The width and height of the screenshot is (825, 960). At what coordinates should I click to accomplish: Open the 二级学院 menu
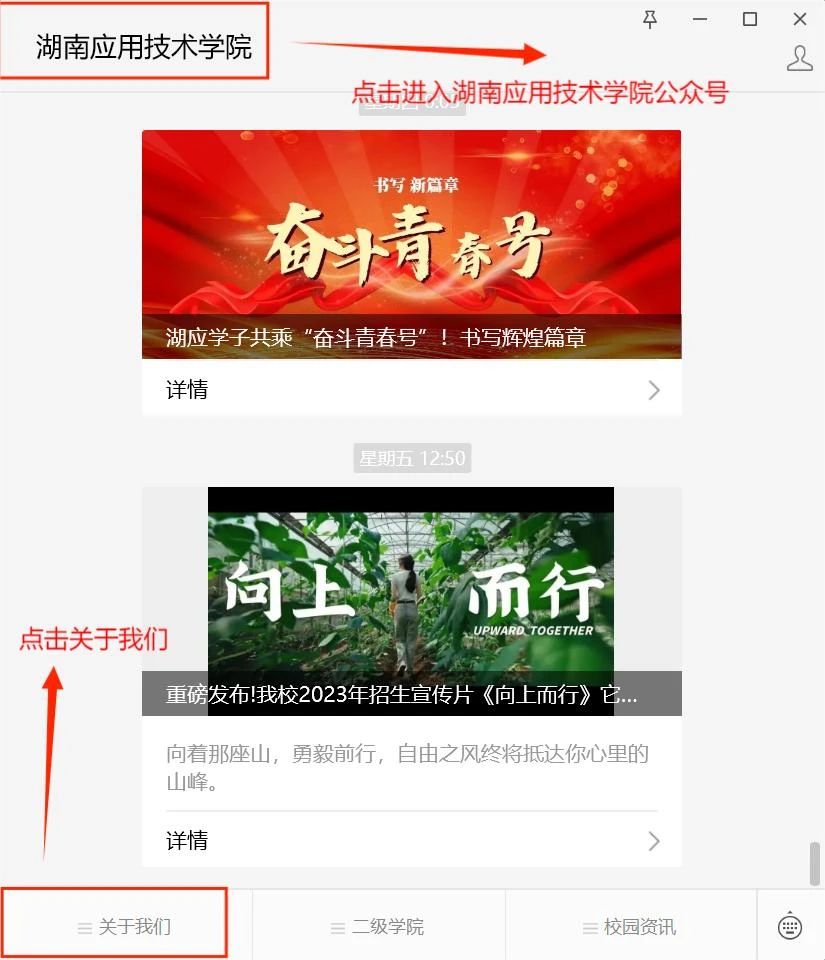coord(378,927)
